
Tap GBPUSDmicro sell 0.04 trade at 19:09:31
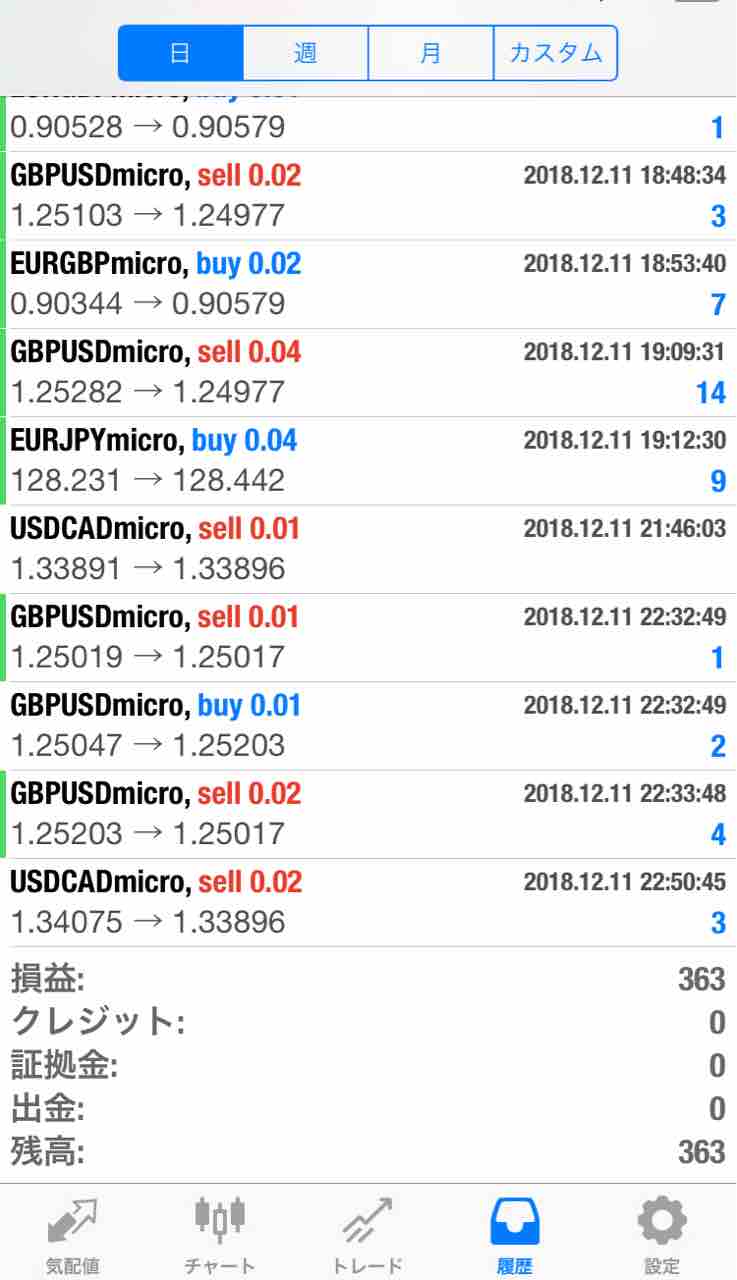pyautogui.click(x=368, y=372)
